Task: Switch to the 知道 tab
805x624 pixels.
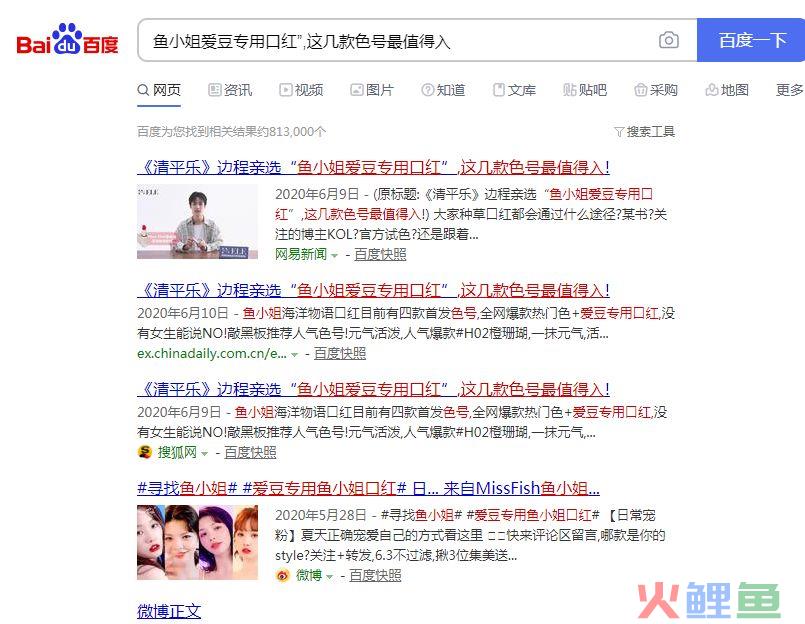Action: [x=443, y=90]
